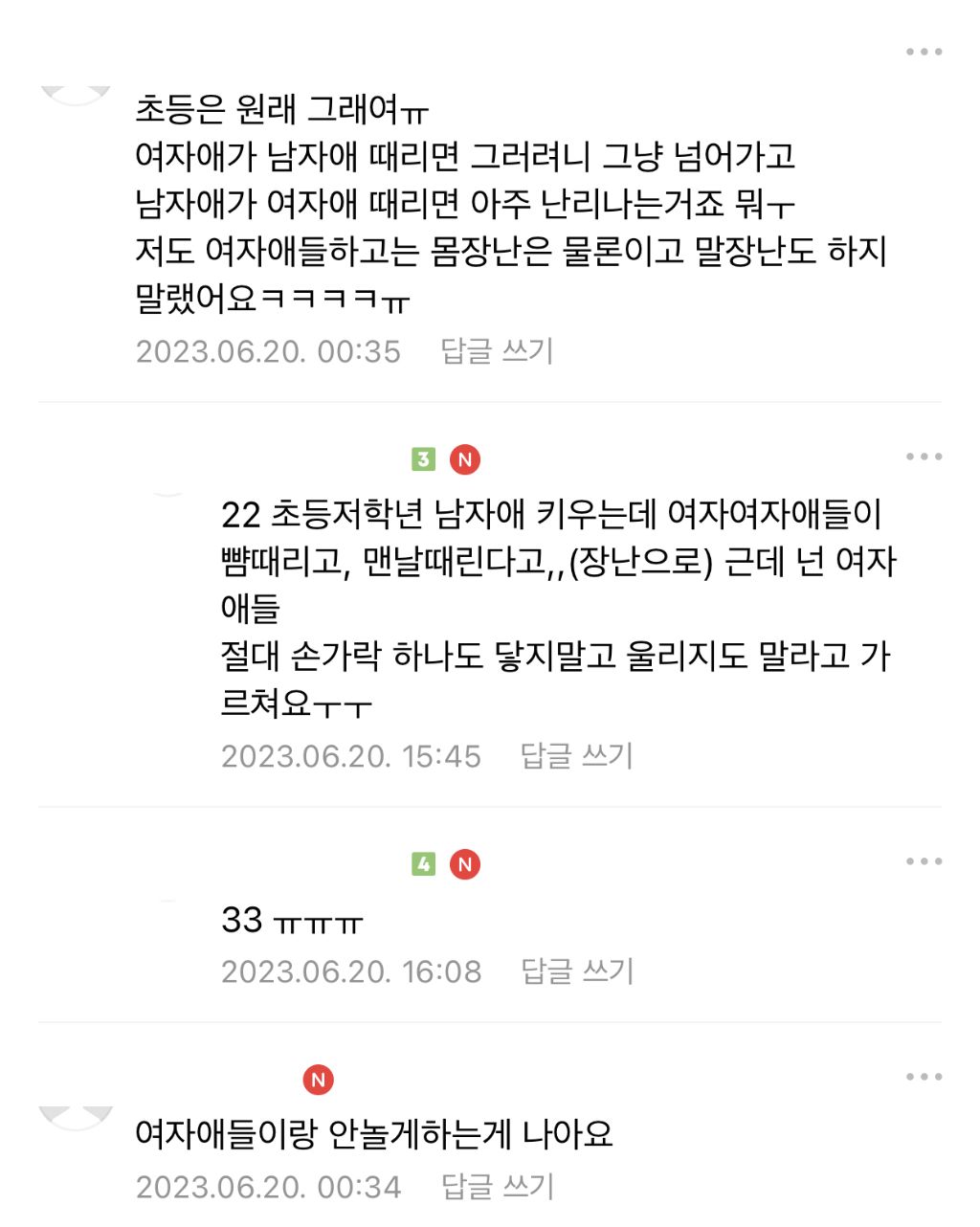
Task: Click the red N badge on the last comment
Action: coord(319,1080)
